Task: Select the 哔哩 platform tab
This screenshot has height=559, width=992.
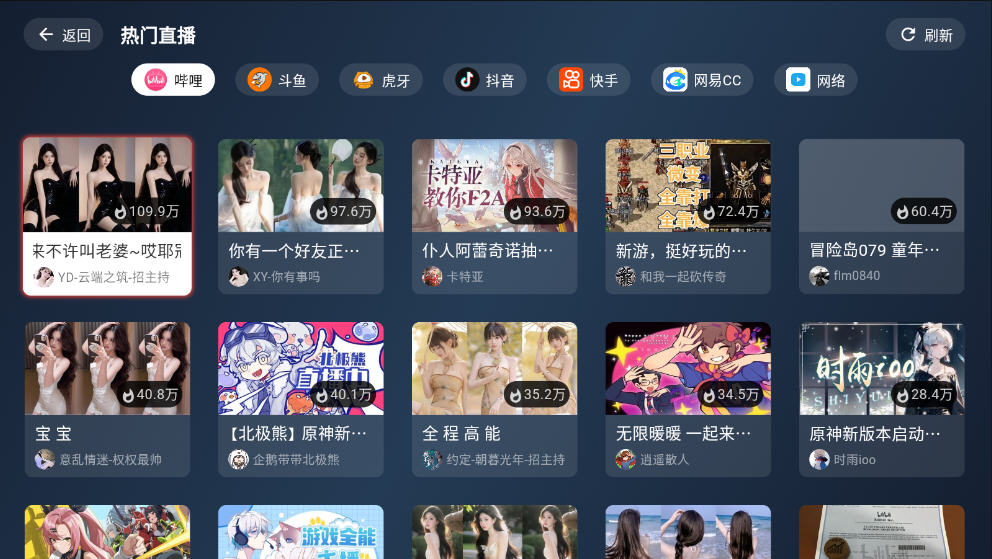Action: tap(173, 80)
